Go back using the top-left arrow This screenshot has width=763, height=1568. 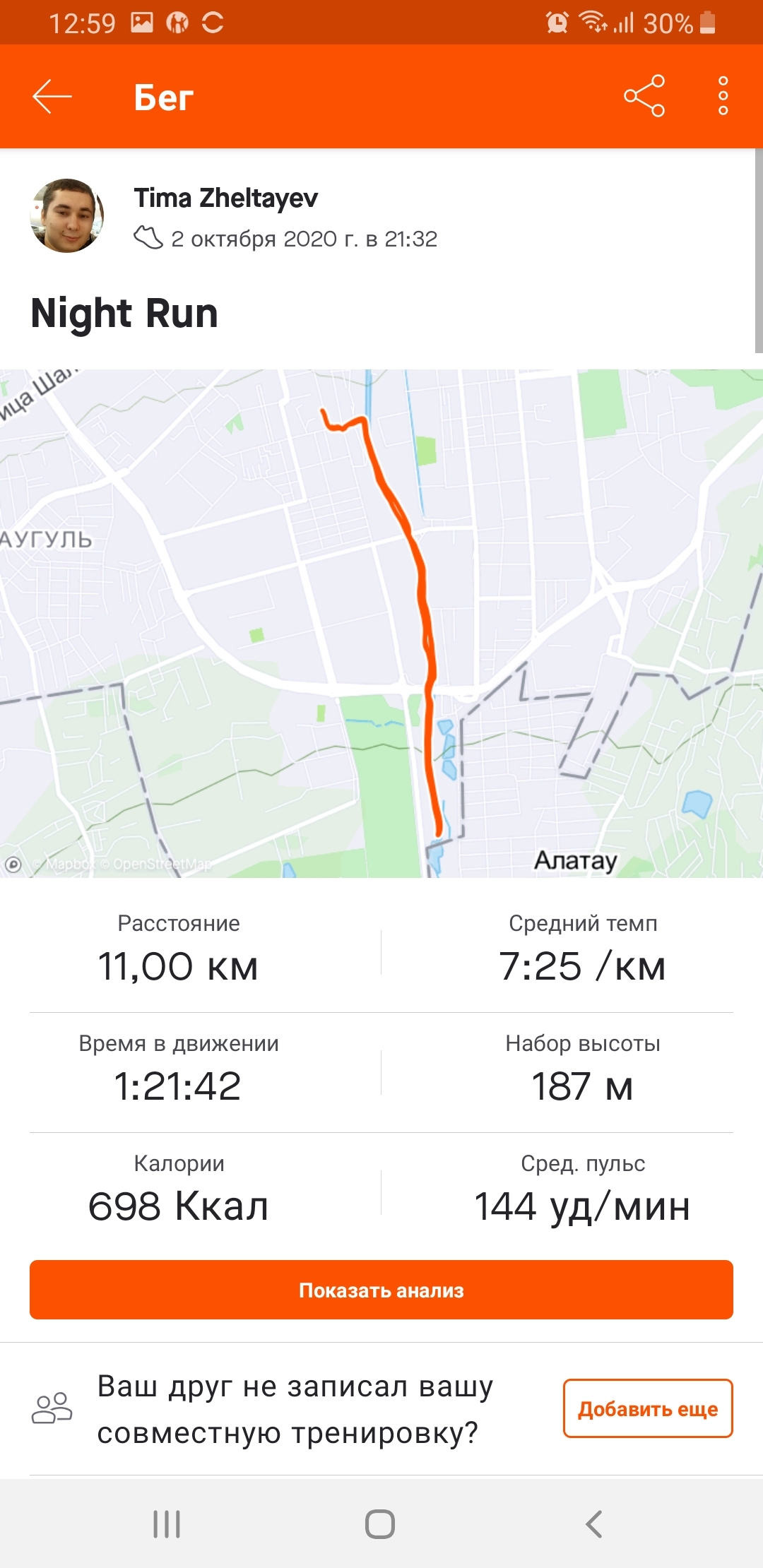[x=52, y=97]
